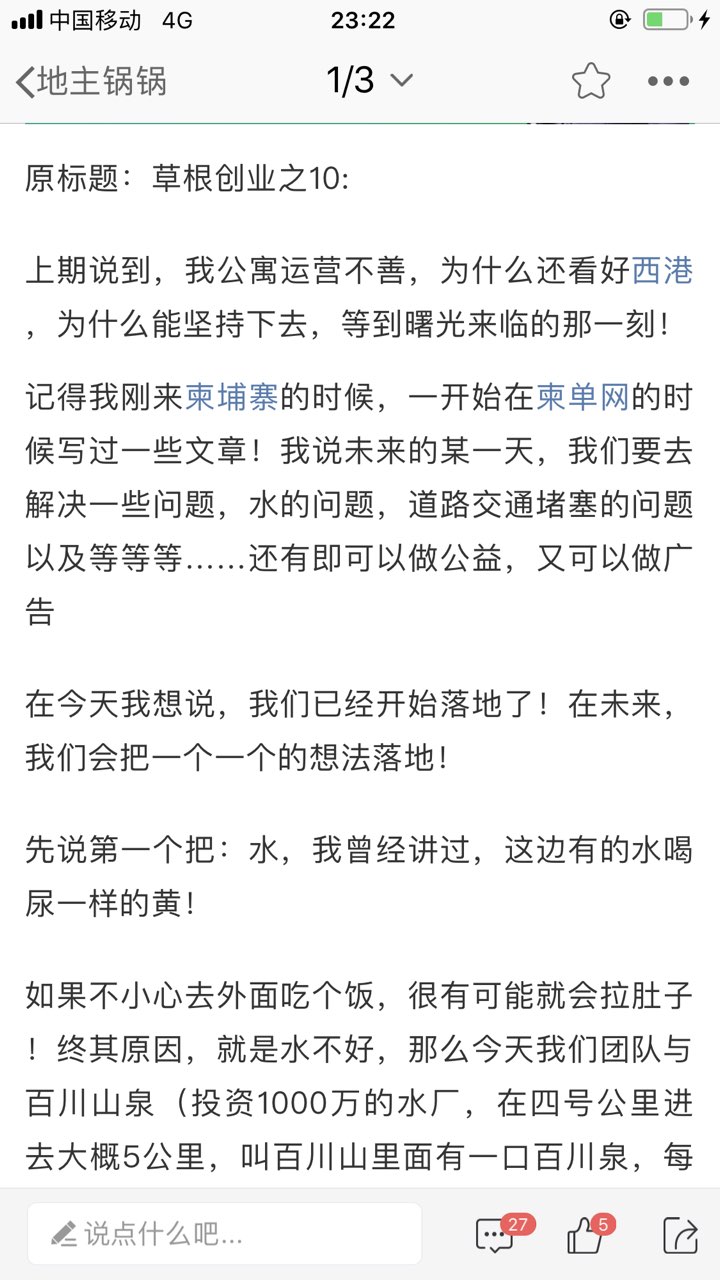Go back to 地主锅锅

pos(90,81)
